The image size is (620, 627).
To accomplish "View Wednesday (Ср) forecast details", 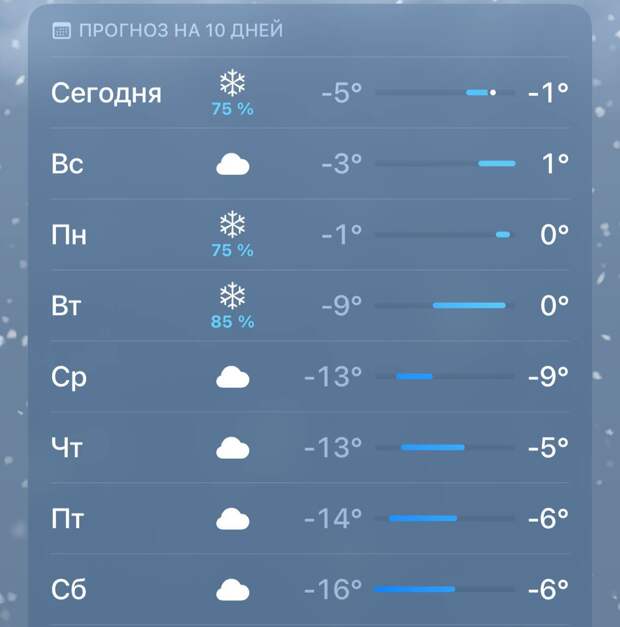I will pos(310,377).
